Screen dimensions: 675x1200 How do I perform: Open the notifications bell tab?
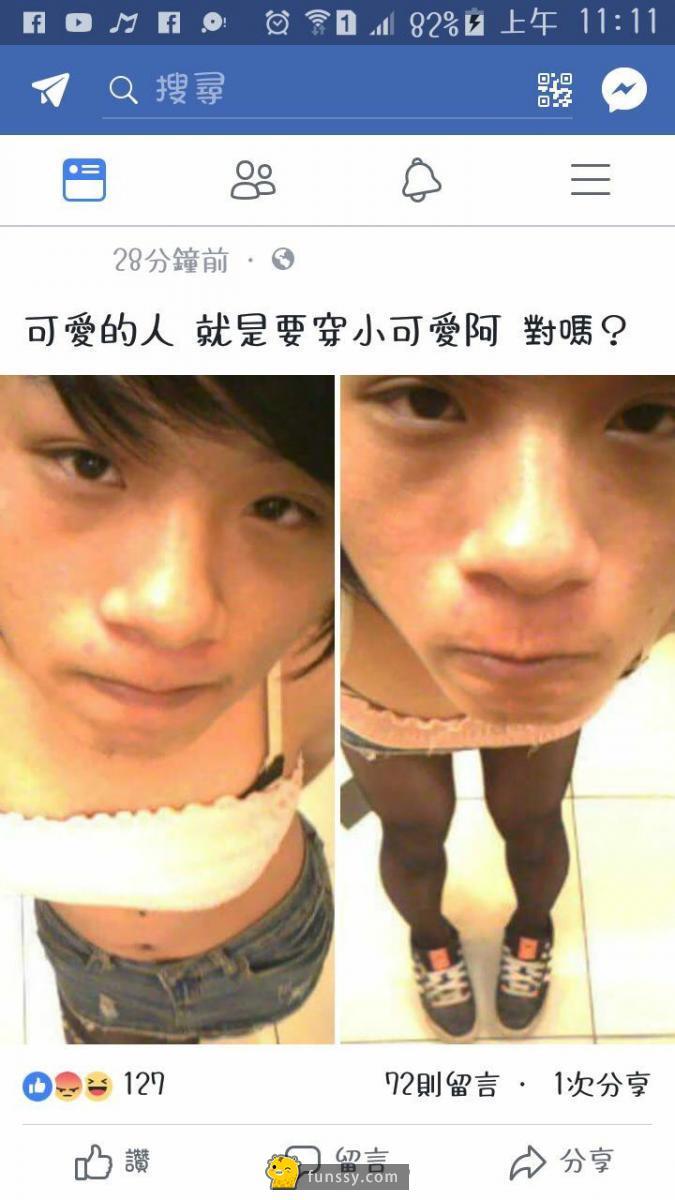point(421,180)
